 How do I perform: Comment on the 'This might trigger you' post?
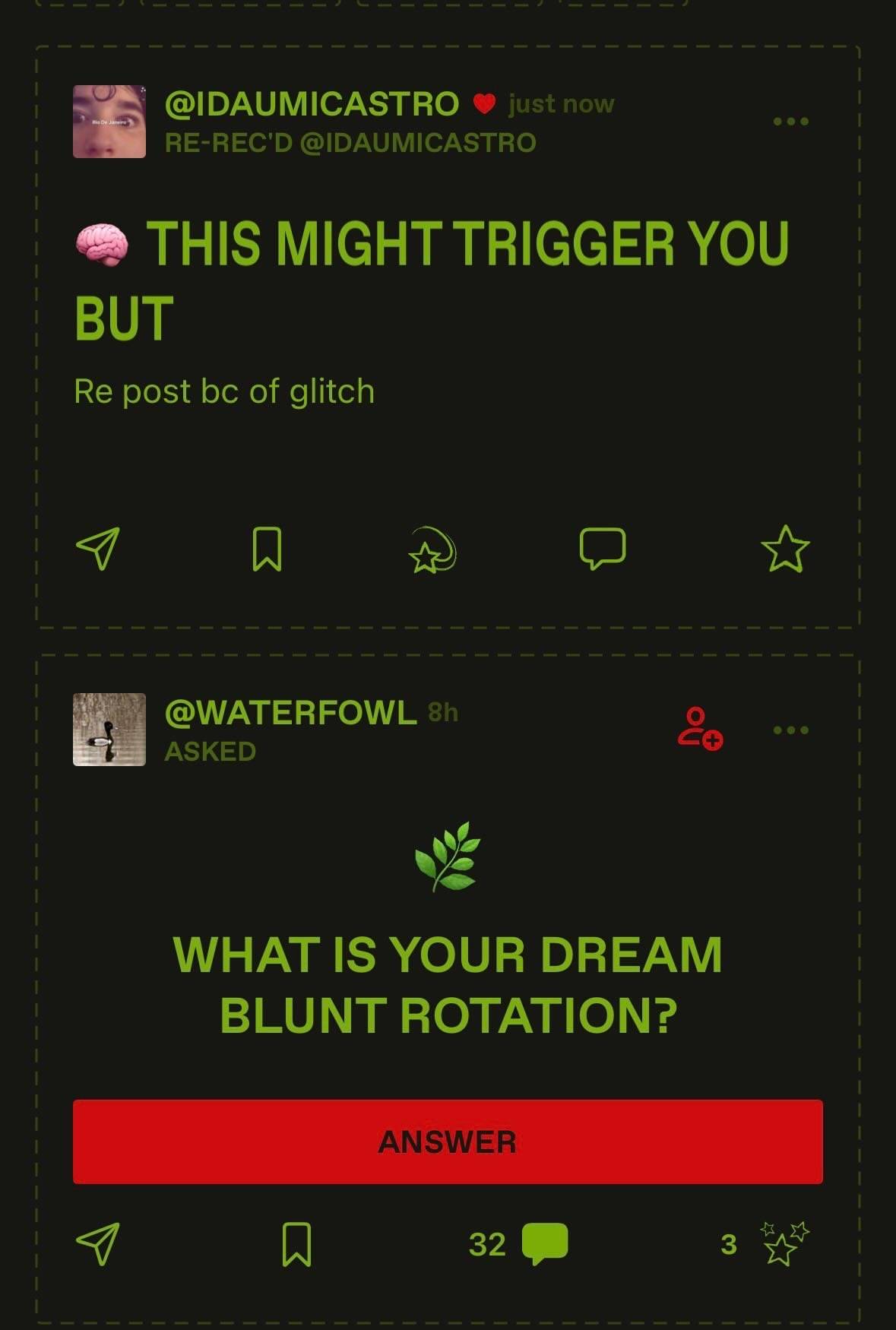click(x=603, y=549)
